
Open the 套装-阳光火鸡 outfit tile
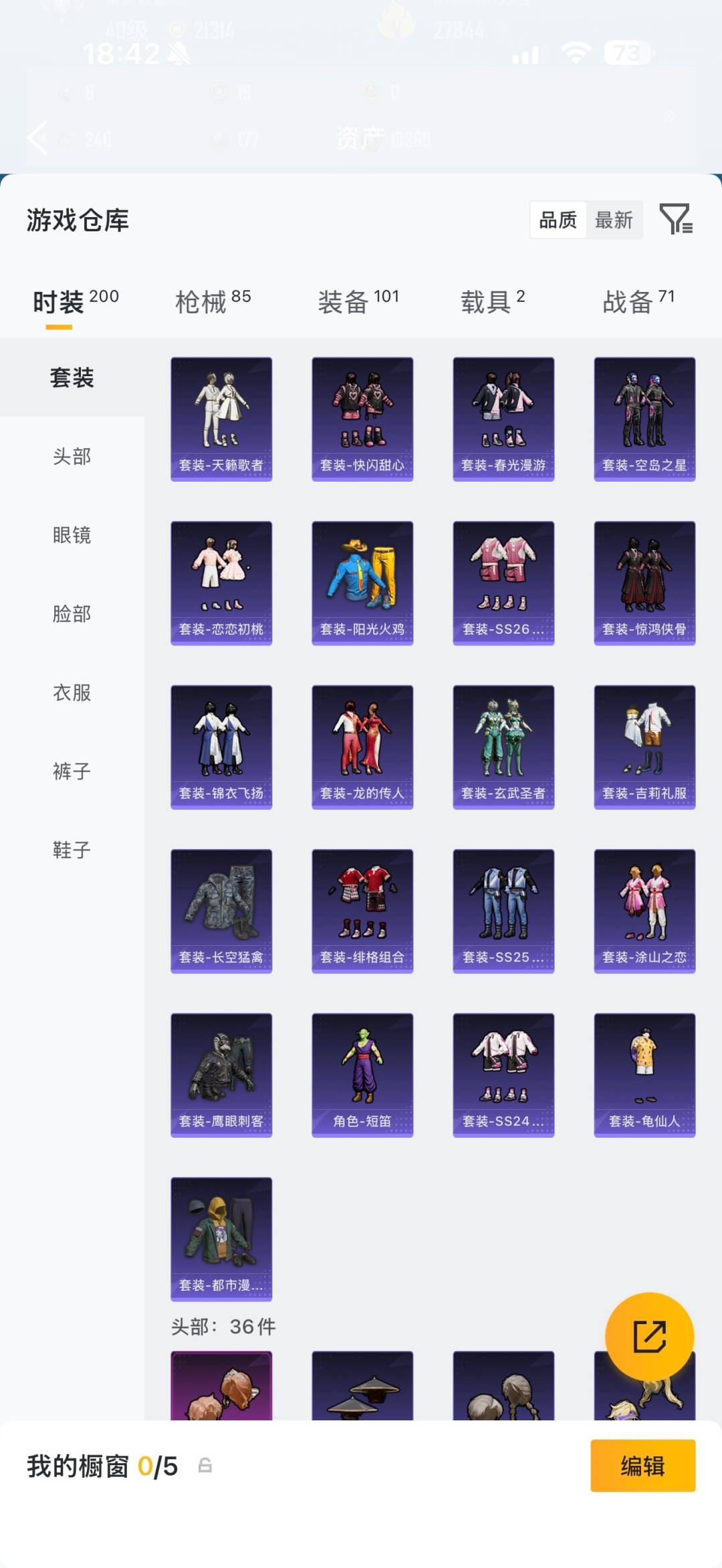pyautogui.click(x=362, y=583)
